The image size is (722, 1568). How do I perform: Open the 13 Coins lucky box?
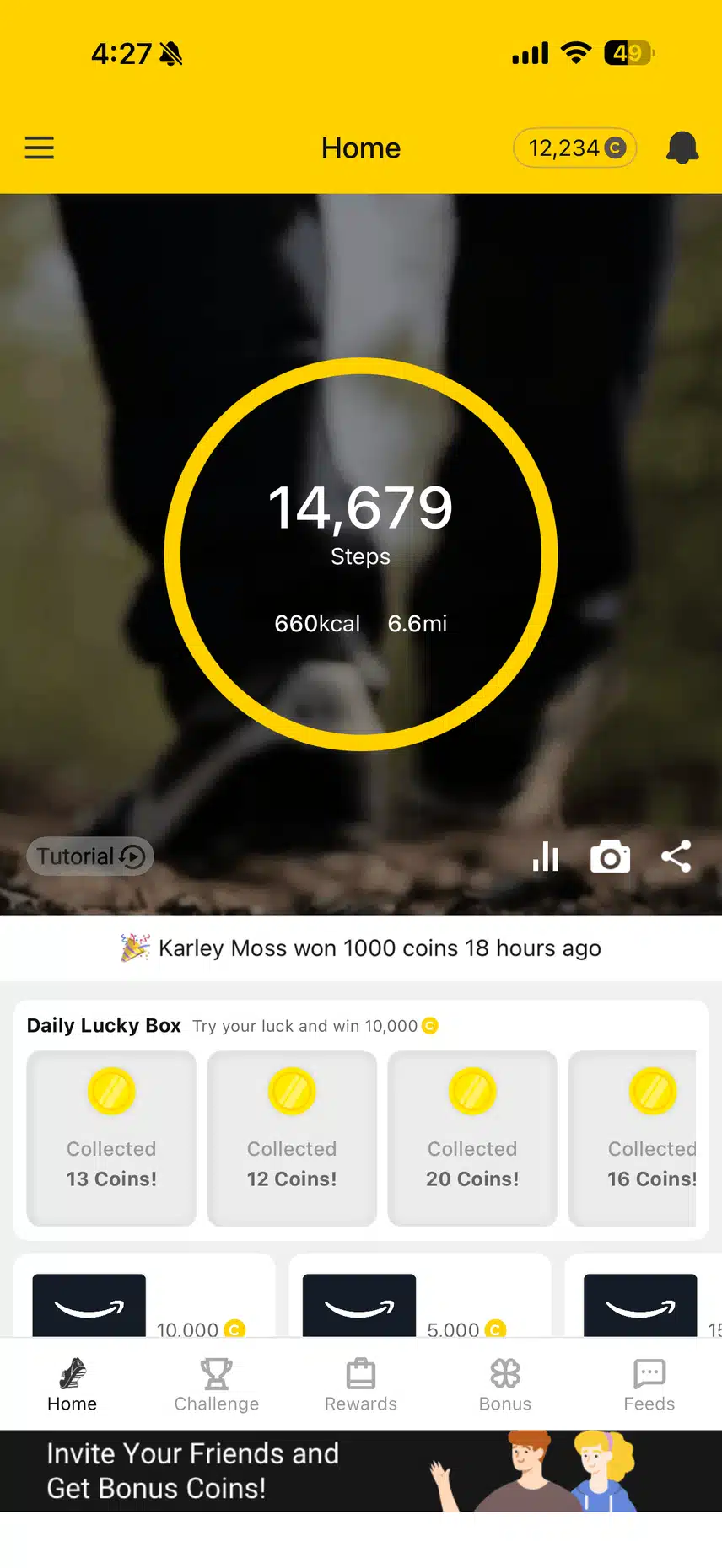click(x=111, y=1138)
